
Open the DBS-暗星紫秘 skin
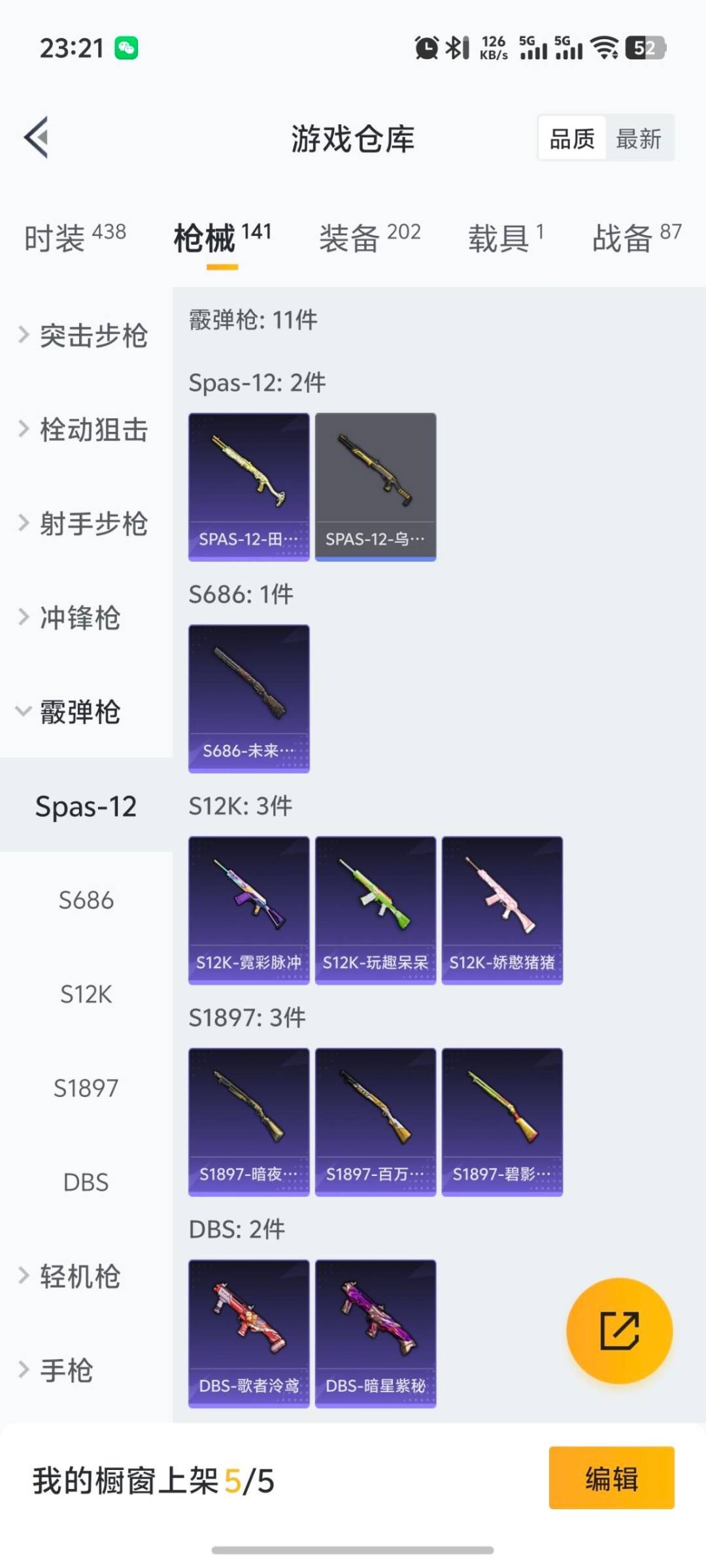375,1333
